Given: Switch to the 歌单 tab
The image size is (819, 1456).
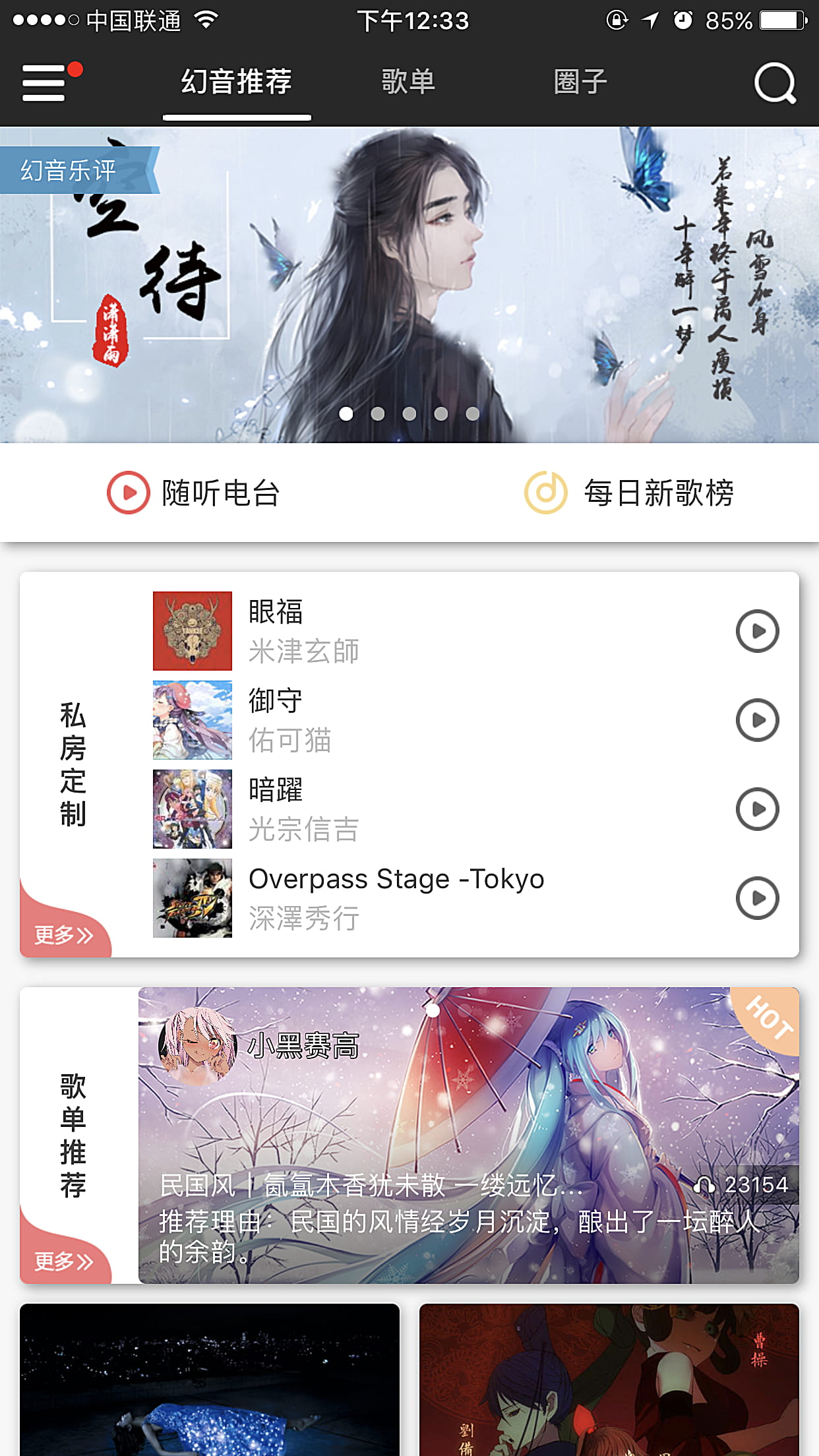Looking at the screenshot, I should [408, 82].
